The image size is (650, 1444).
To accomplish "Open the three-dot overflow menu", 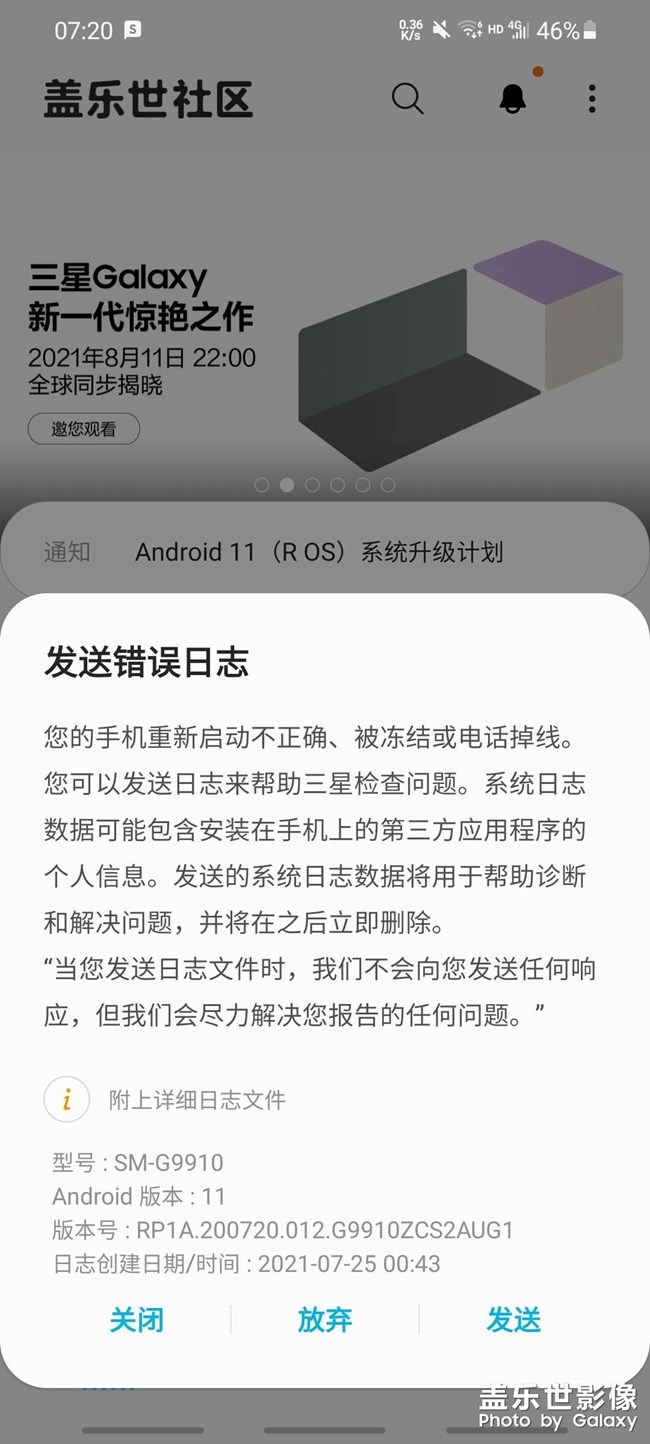I will coord(592,98).
